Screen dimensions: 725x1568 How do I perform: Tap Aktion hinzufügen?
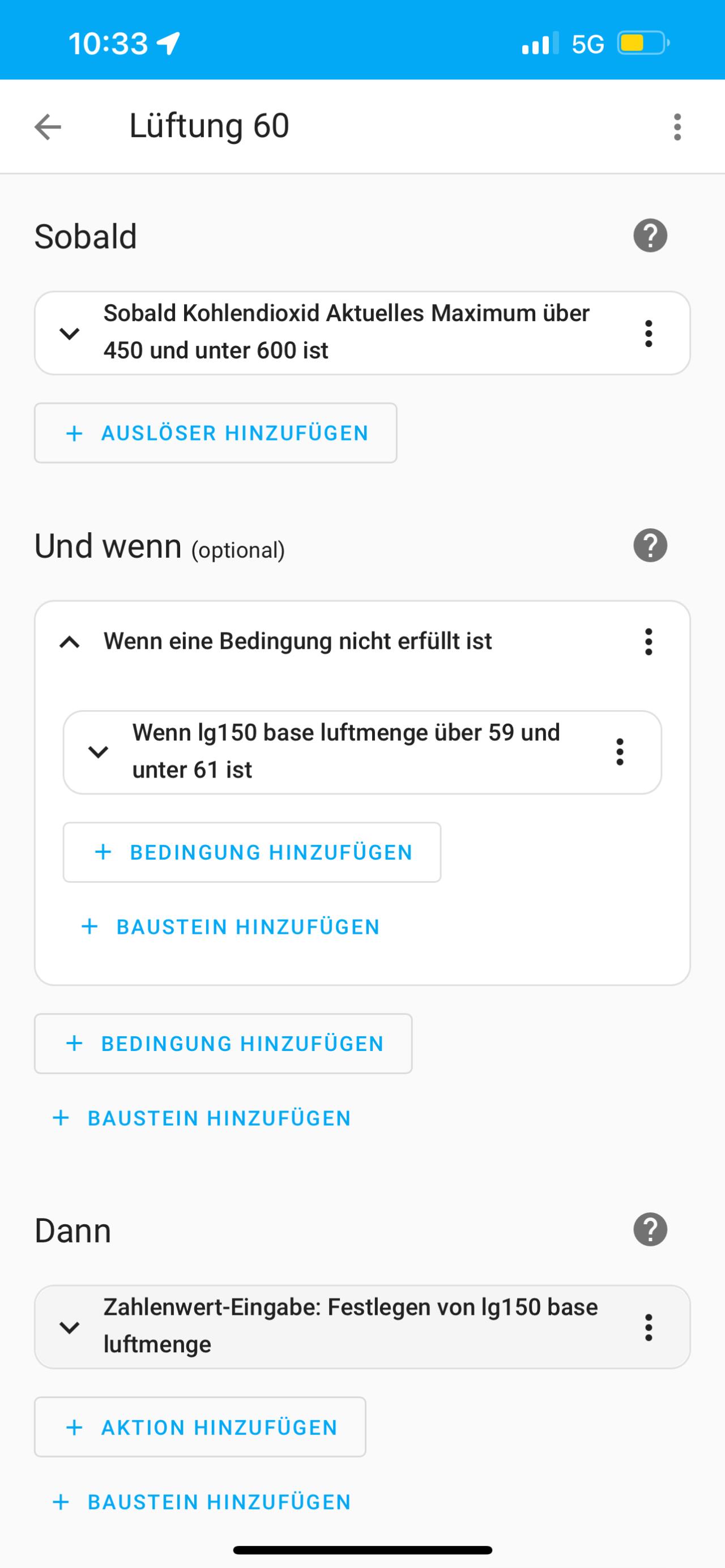(x=200, y=1428)
